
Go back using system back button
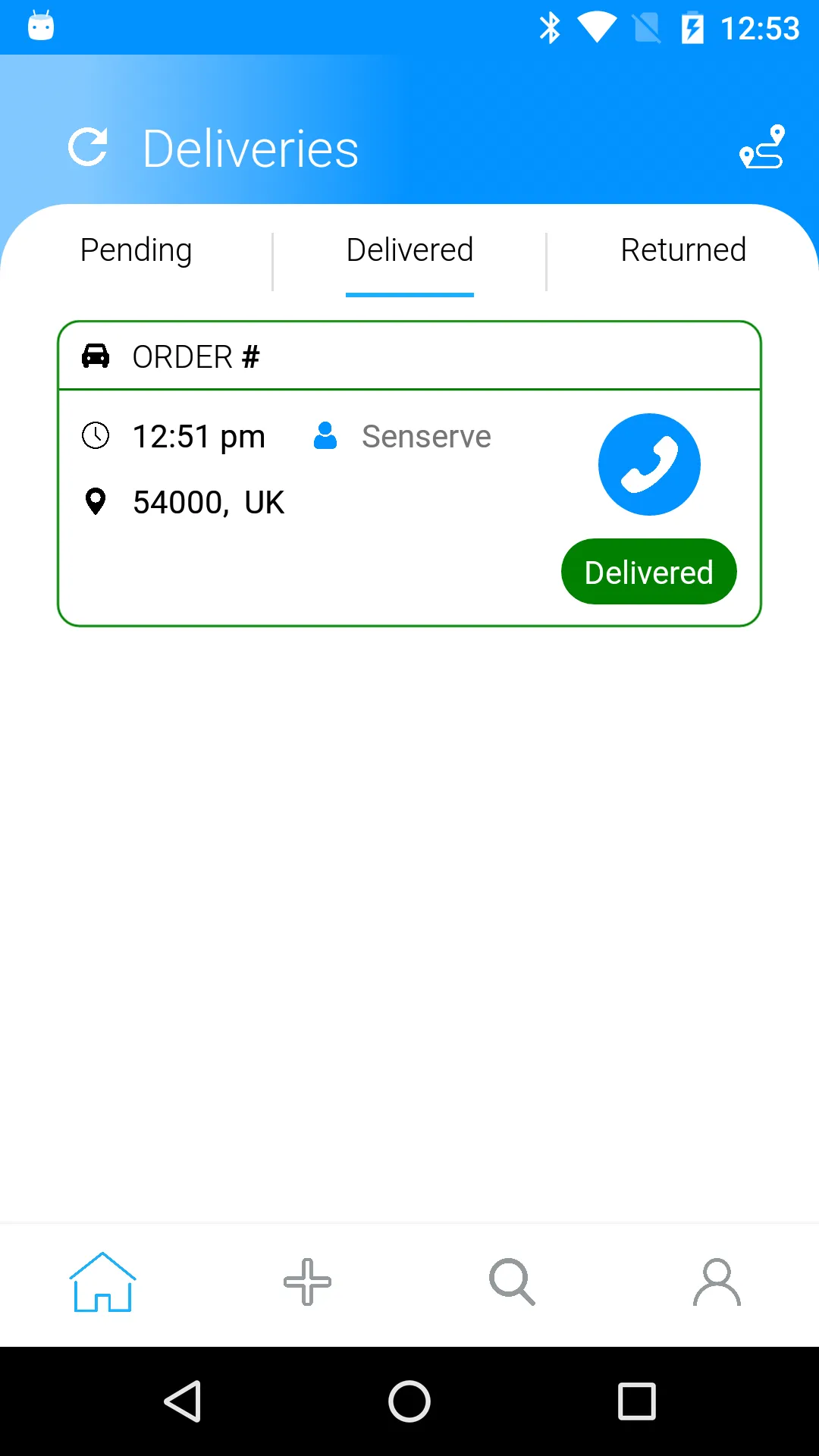click(183, 1401)
